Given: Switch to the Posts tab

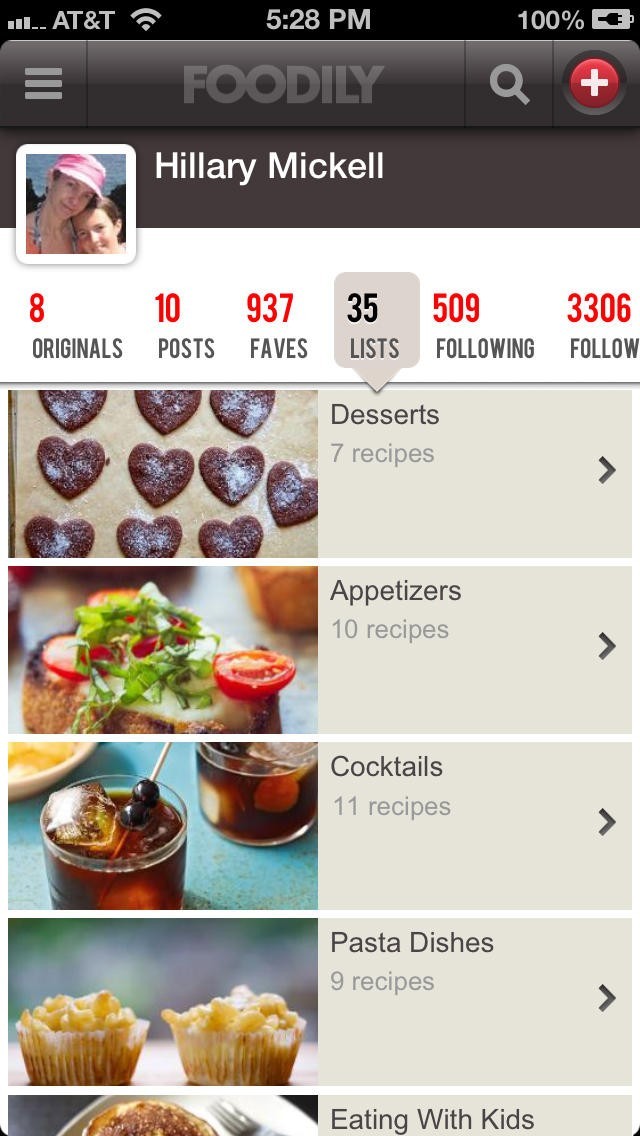Looking at the screenshot, I should pos(186,327).
